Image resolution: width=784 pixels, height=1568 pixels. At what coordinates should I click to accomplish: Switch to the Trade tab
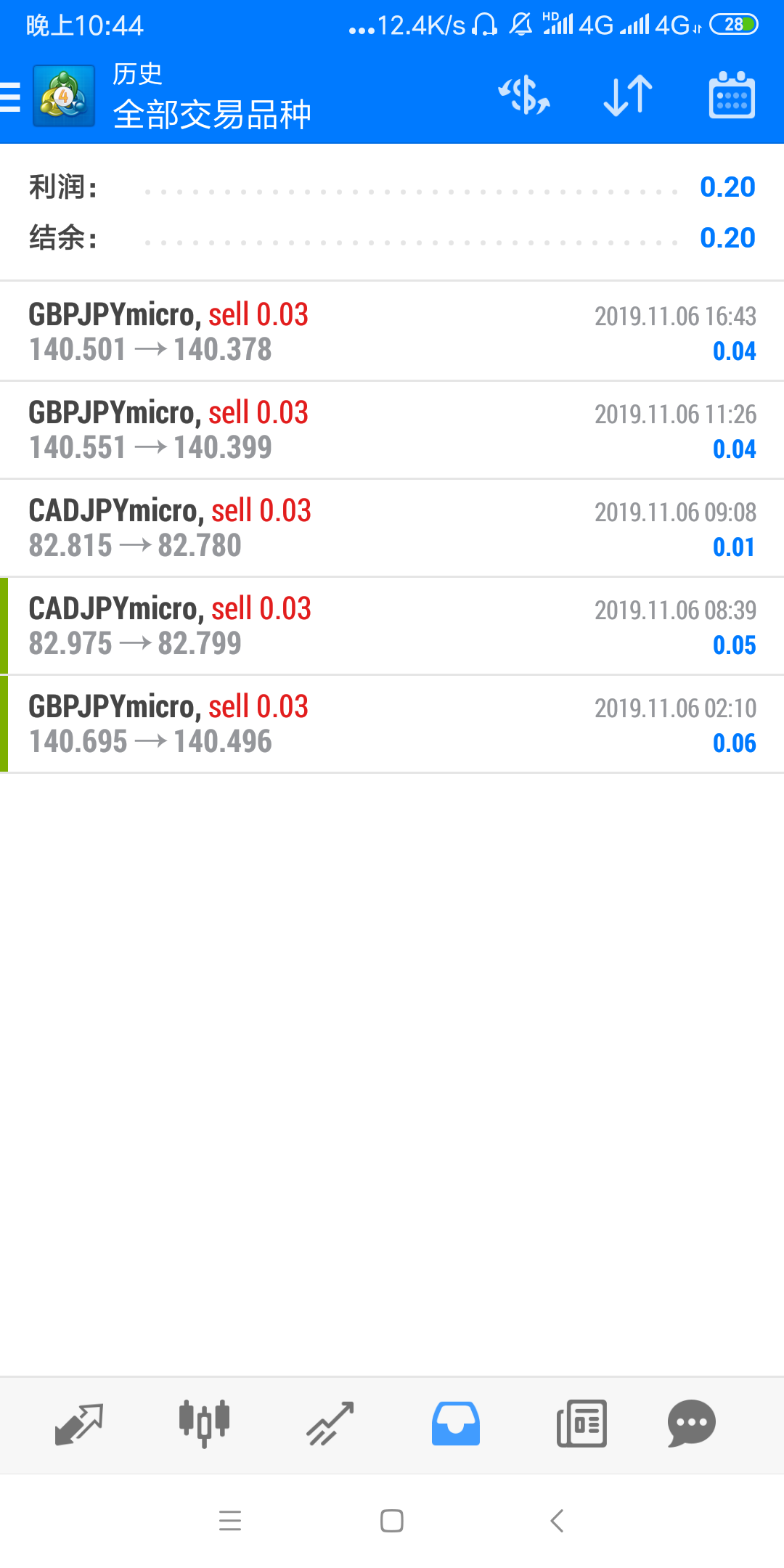pyautogui.click(x=330, y=1424)
